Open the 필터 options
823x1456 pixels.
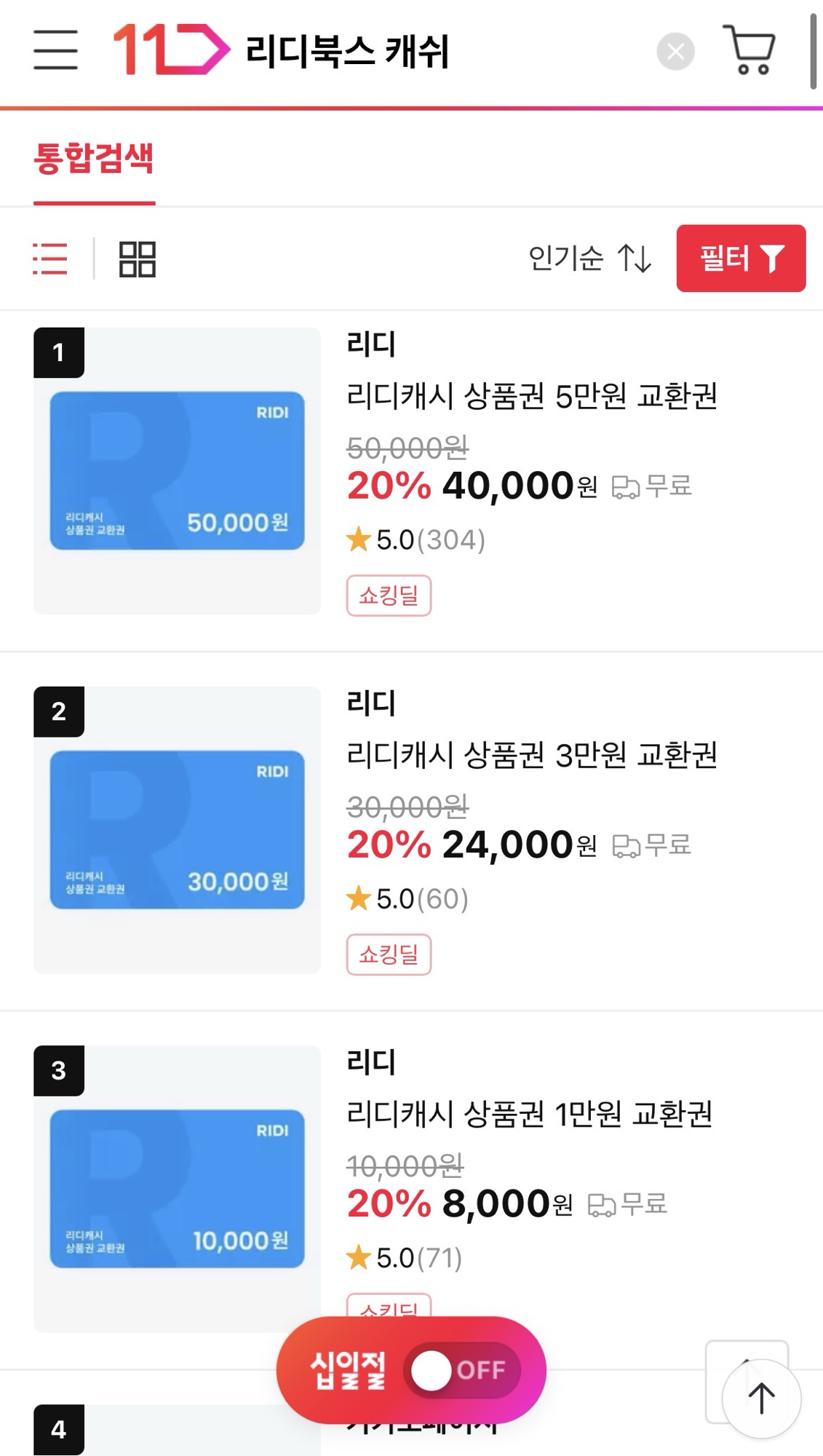coord(740,258)
